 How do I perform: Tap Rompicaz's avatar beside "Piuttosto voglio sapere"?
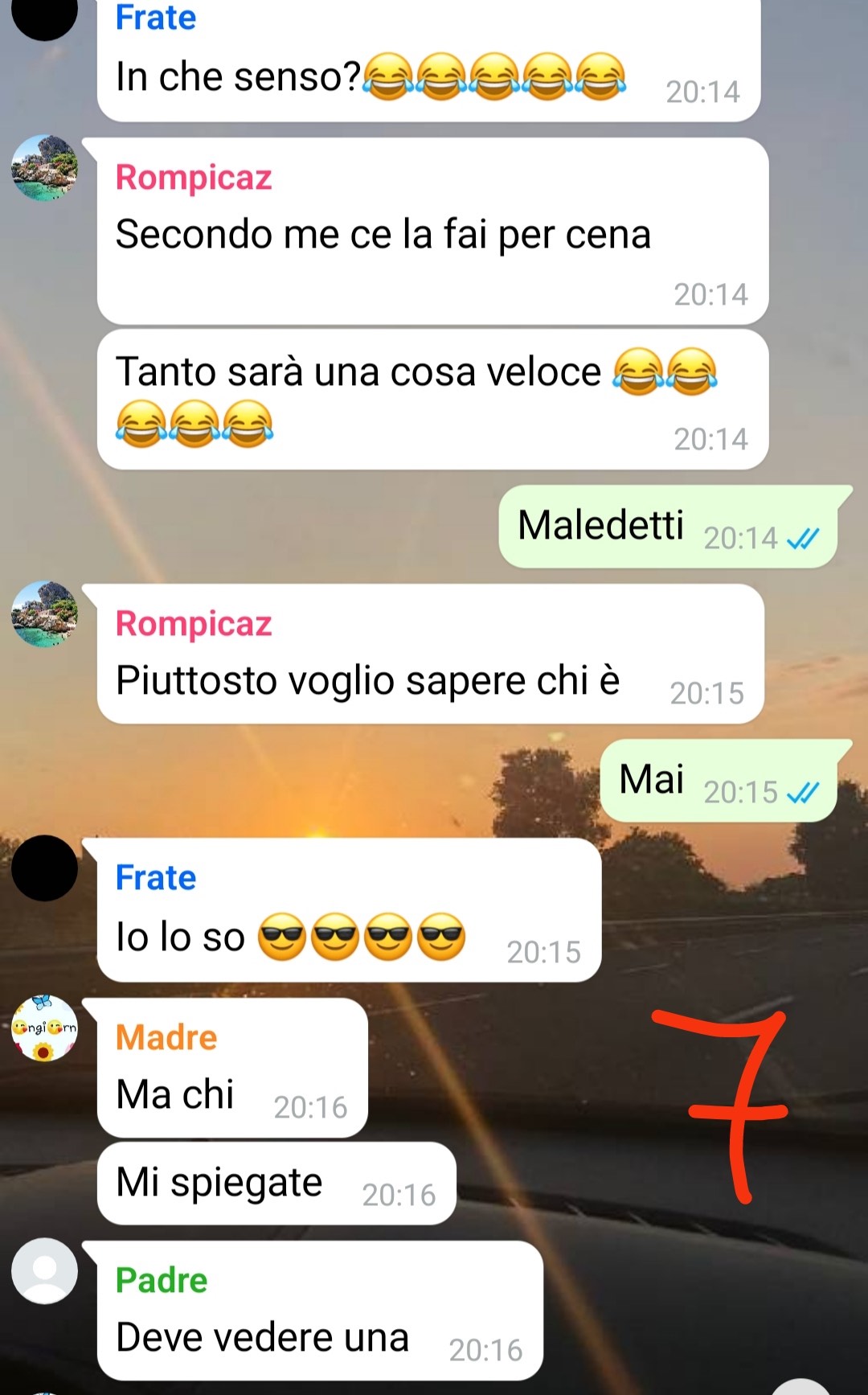click(x=45, y=613)
